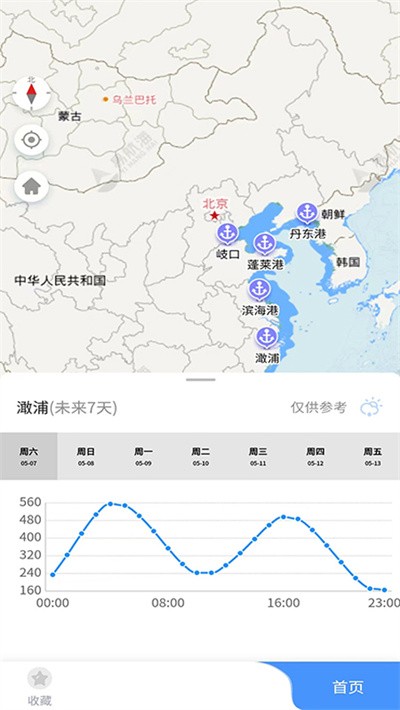Switch to 周二 05-10 tide chart
400x710 pixels.
pos(201,456)
